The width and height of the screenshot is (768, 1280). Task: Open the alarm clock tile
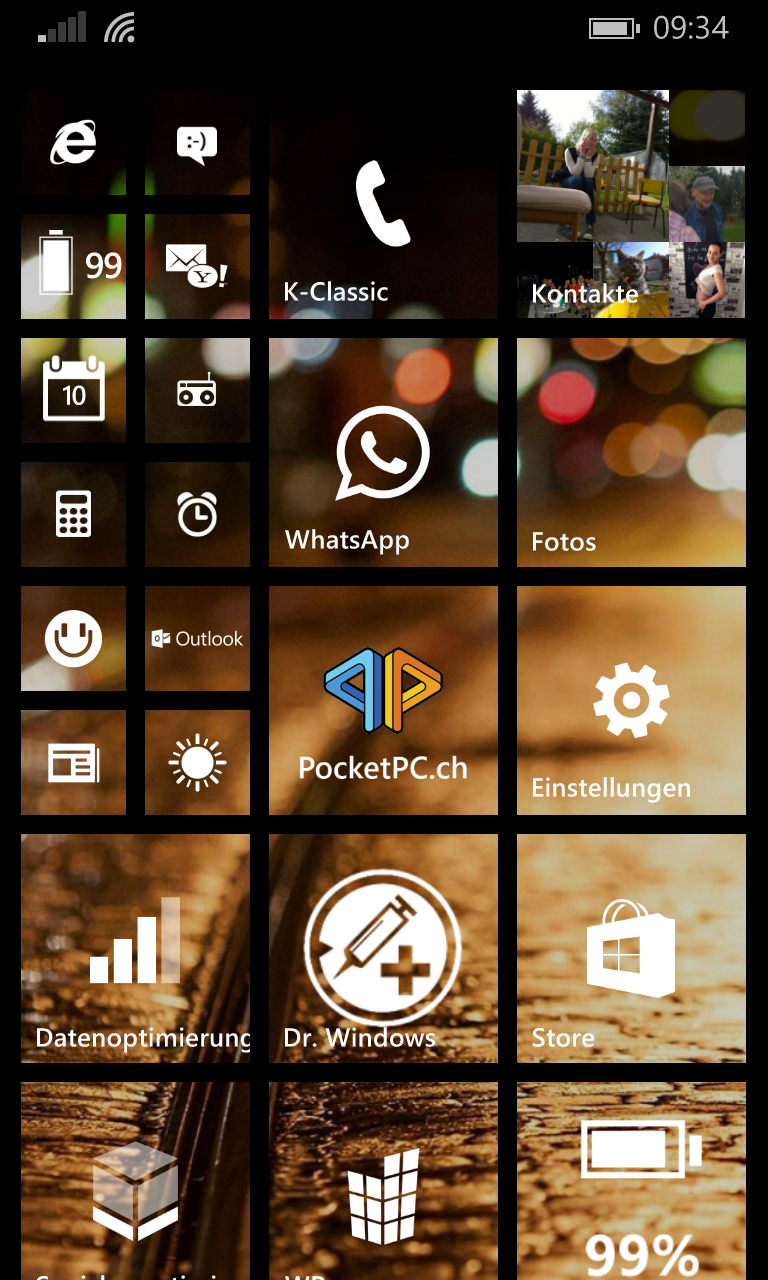coord(197,514)
